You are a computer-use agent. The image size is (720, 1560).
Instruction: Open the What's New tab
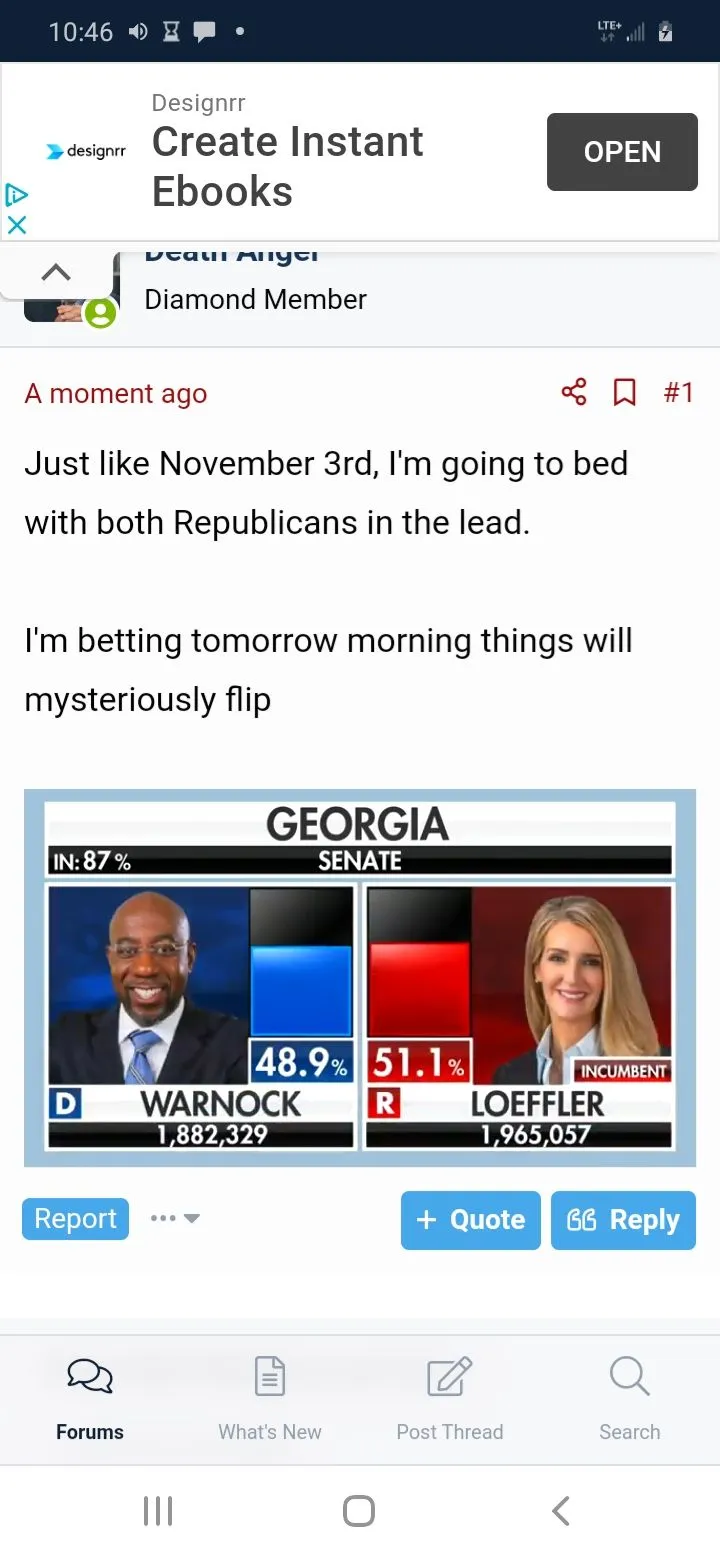[270, 1398]
